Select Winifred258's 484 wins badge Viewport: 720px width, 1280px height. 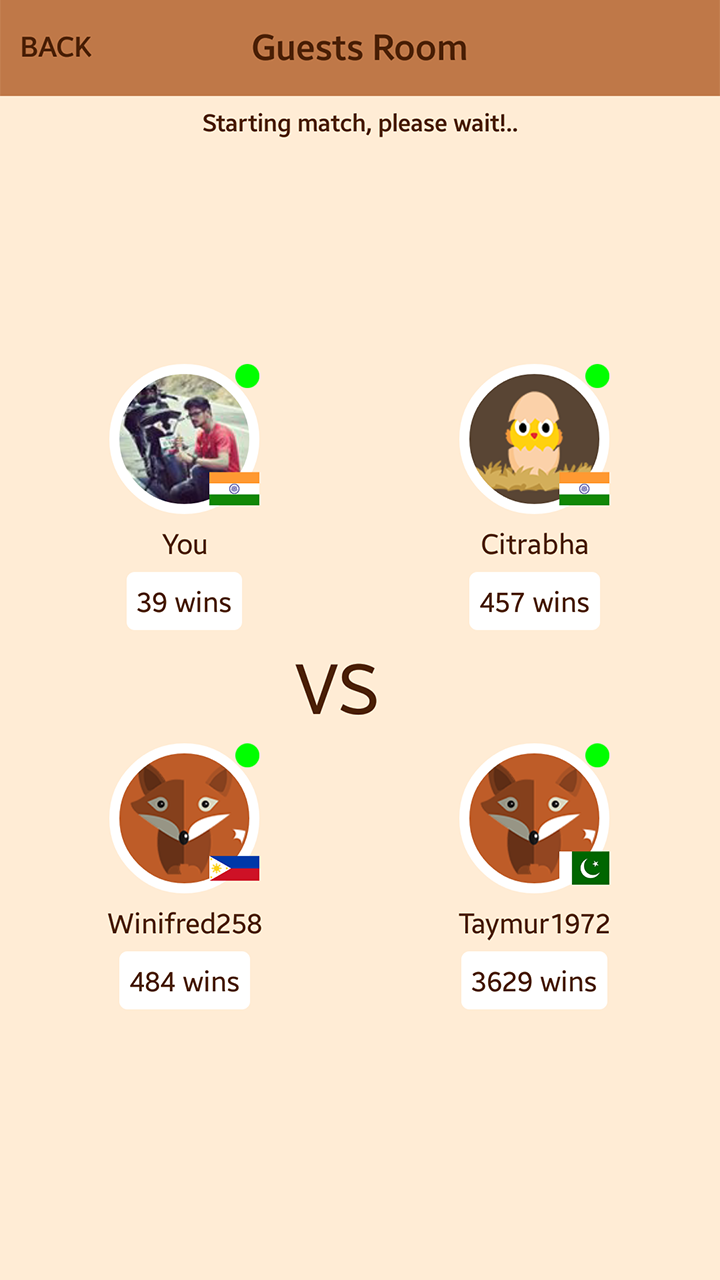(184, 980)
